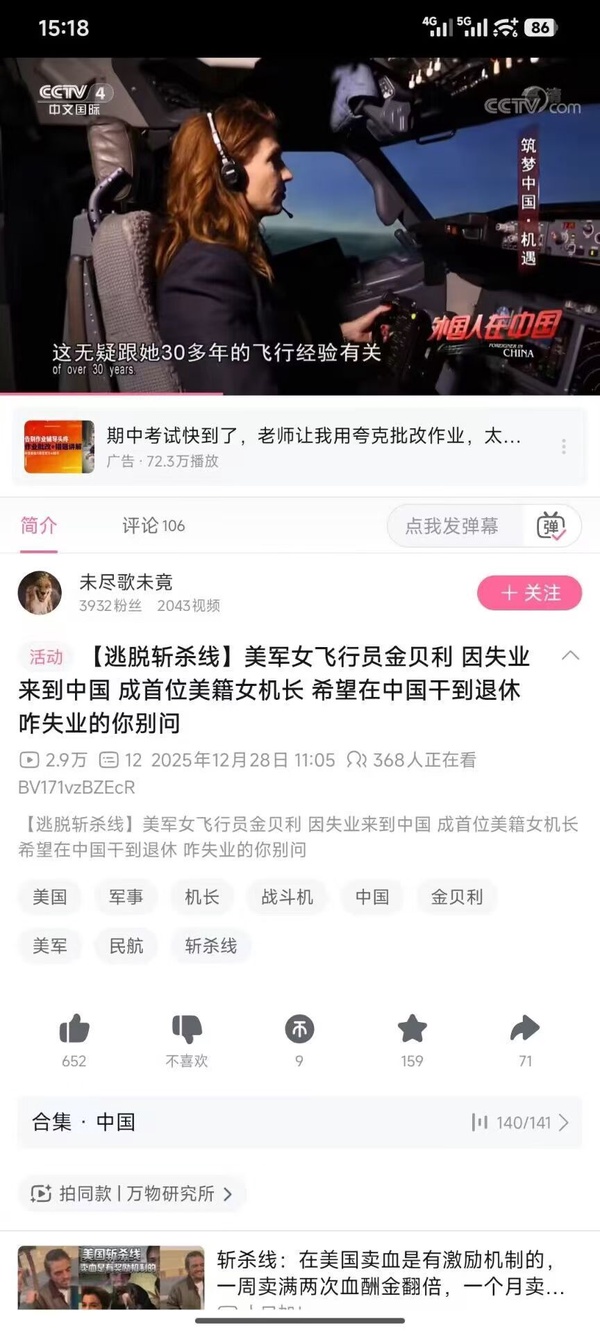Open the ad overflow menu
600x1333 pixels.
pos(563,447)
